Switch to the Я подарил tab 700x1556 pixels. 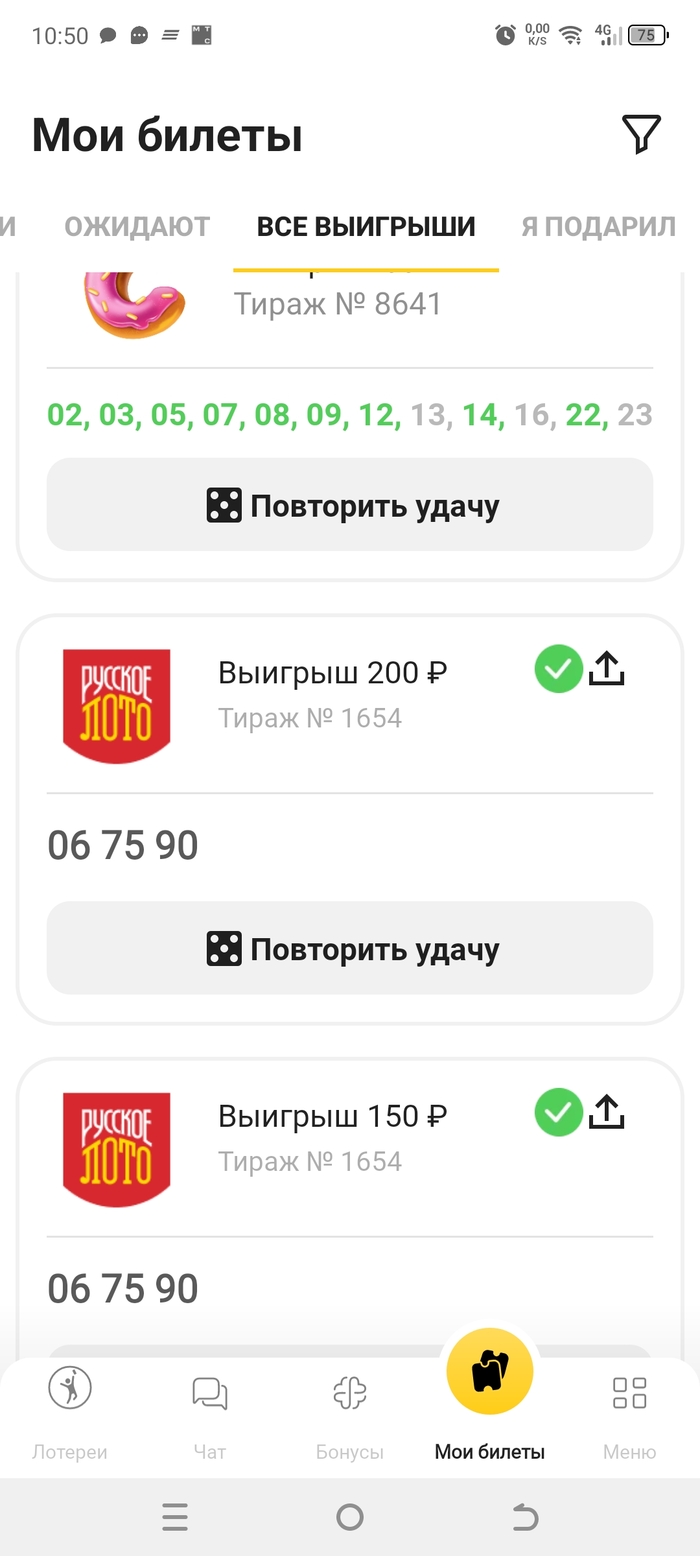[x=598, y=227]
